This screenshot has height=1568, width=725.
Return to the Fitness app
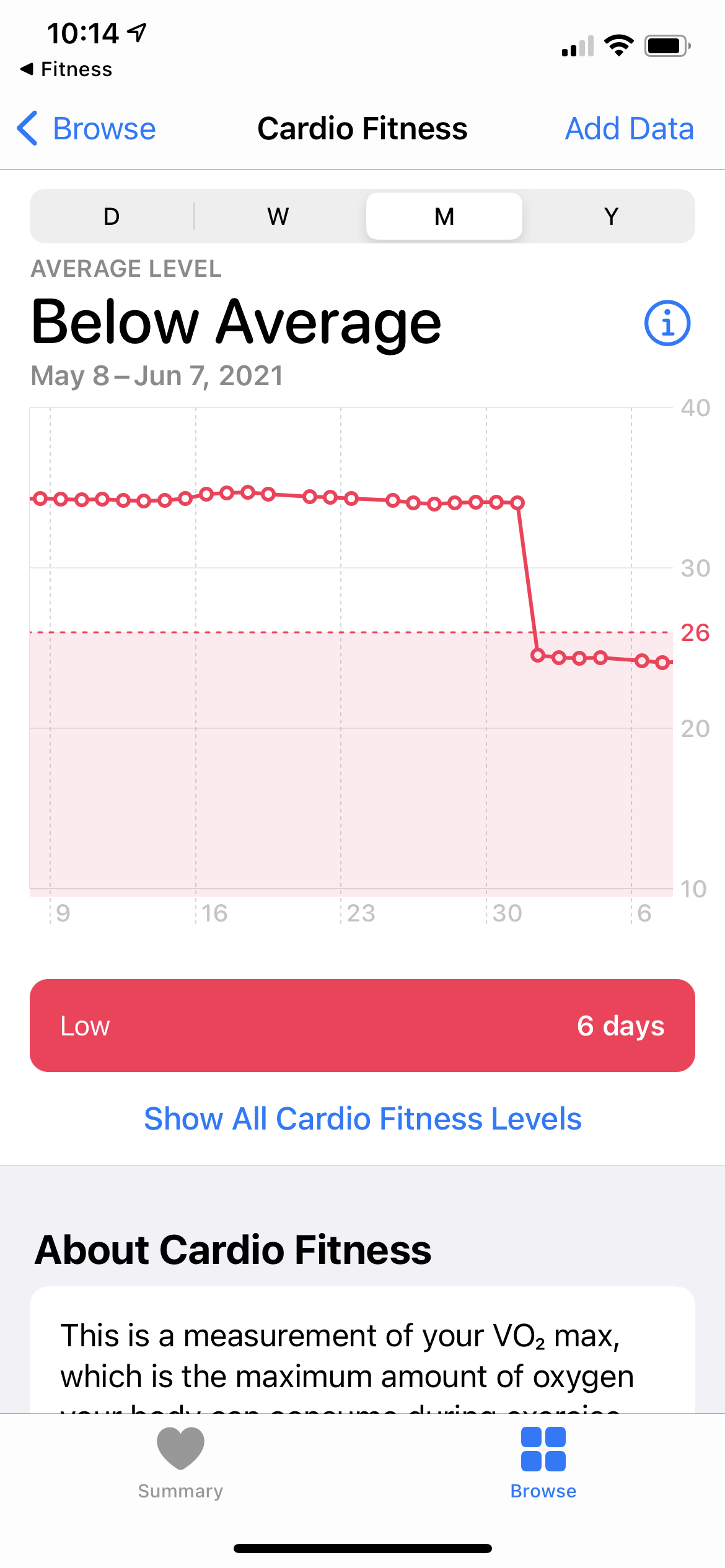(x=66, y=69)
